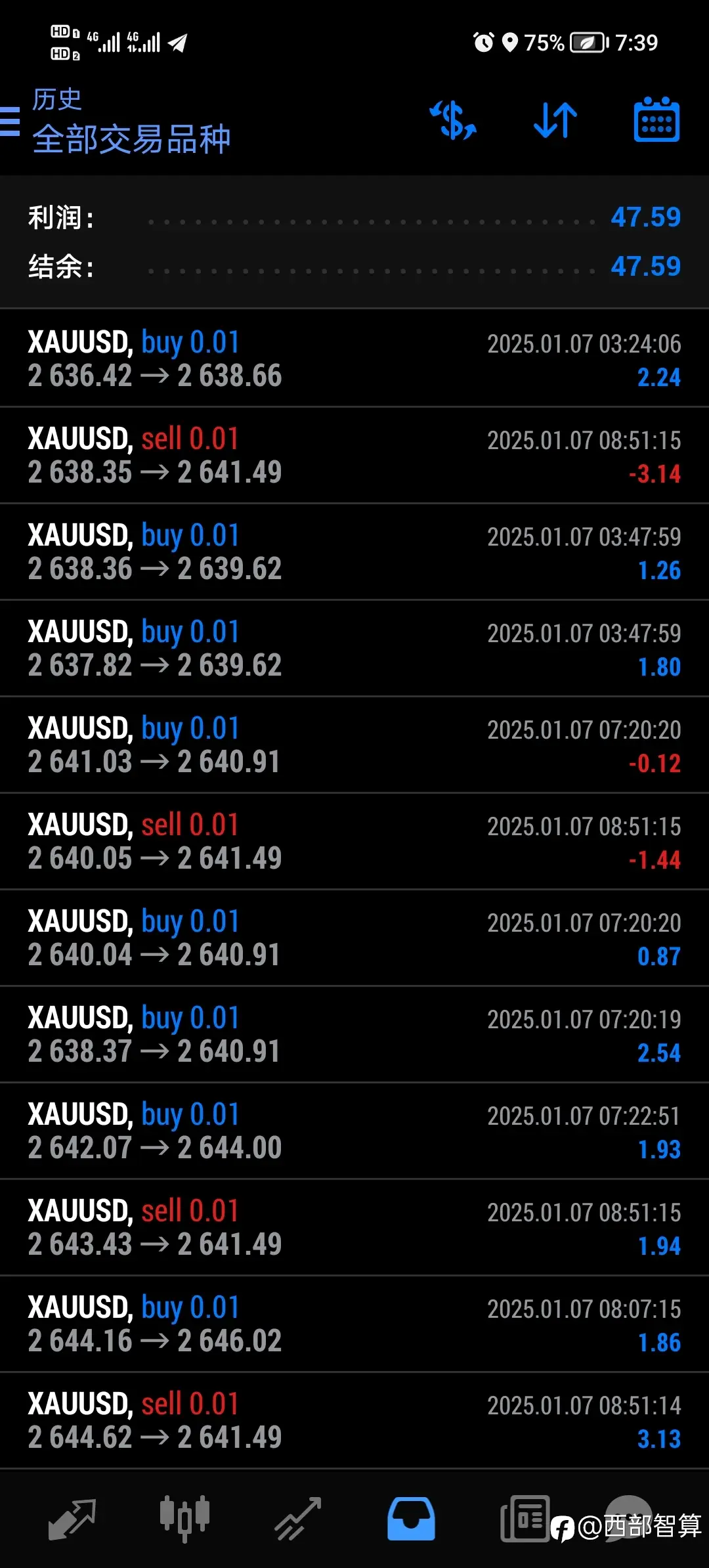Switch to the quotes arrows tab
The width and height of the screenshot is (709, 1568).
(x=72, y=1519)
